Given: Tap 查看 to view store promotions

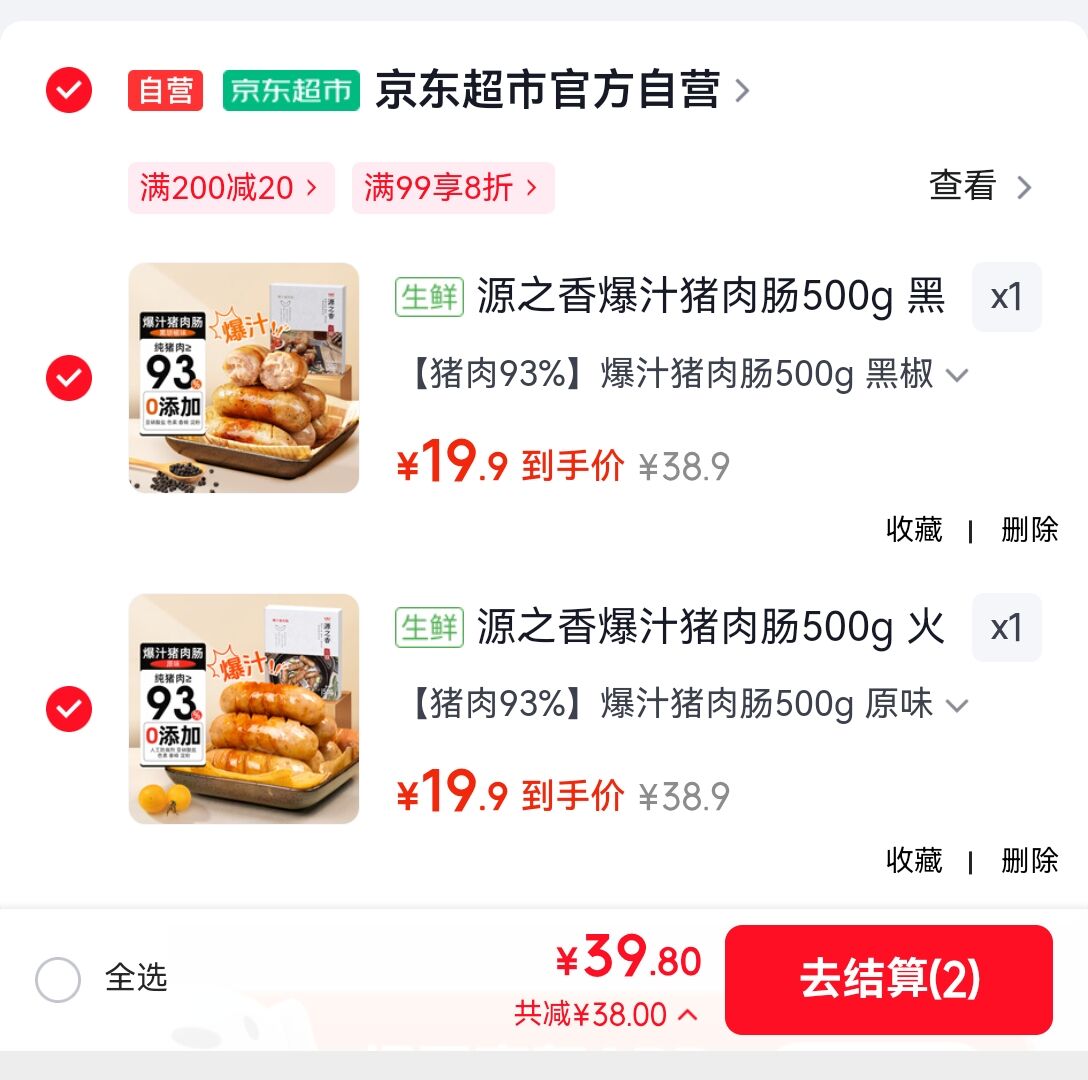Looking at the screenshot, I should [979, 187].
